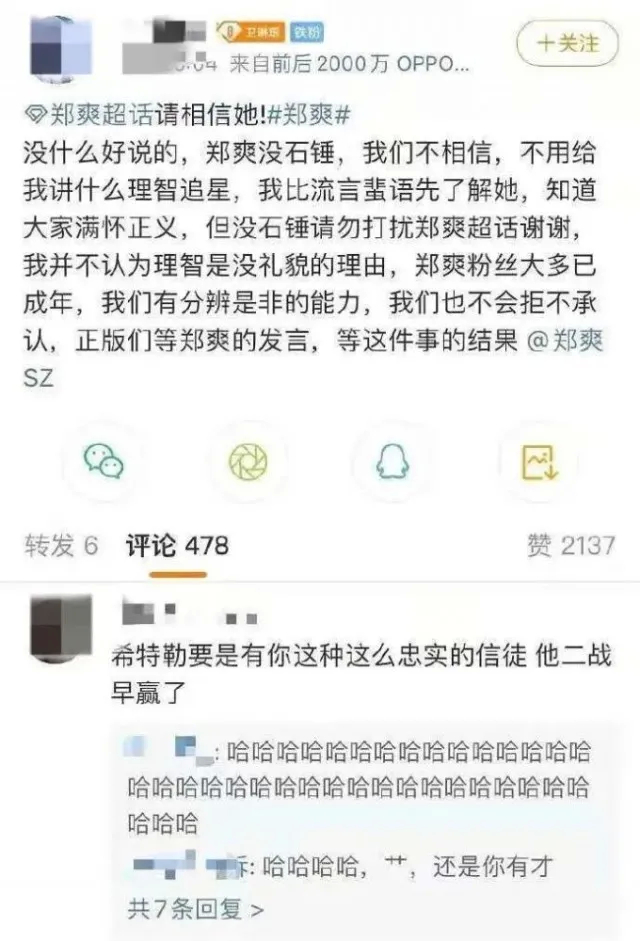Image resolution: width=640 pixels, height=941 pixels.
Task: Open the commenter's avatar on the 希特勒 comment
Action: (x=60, y=627)
